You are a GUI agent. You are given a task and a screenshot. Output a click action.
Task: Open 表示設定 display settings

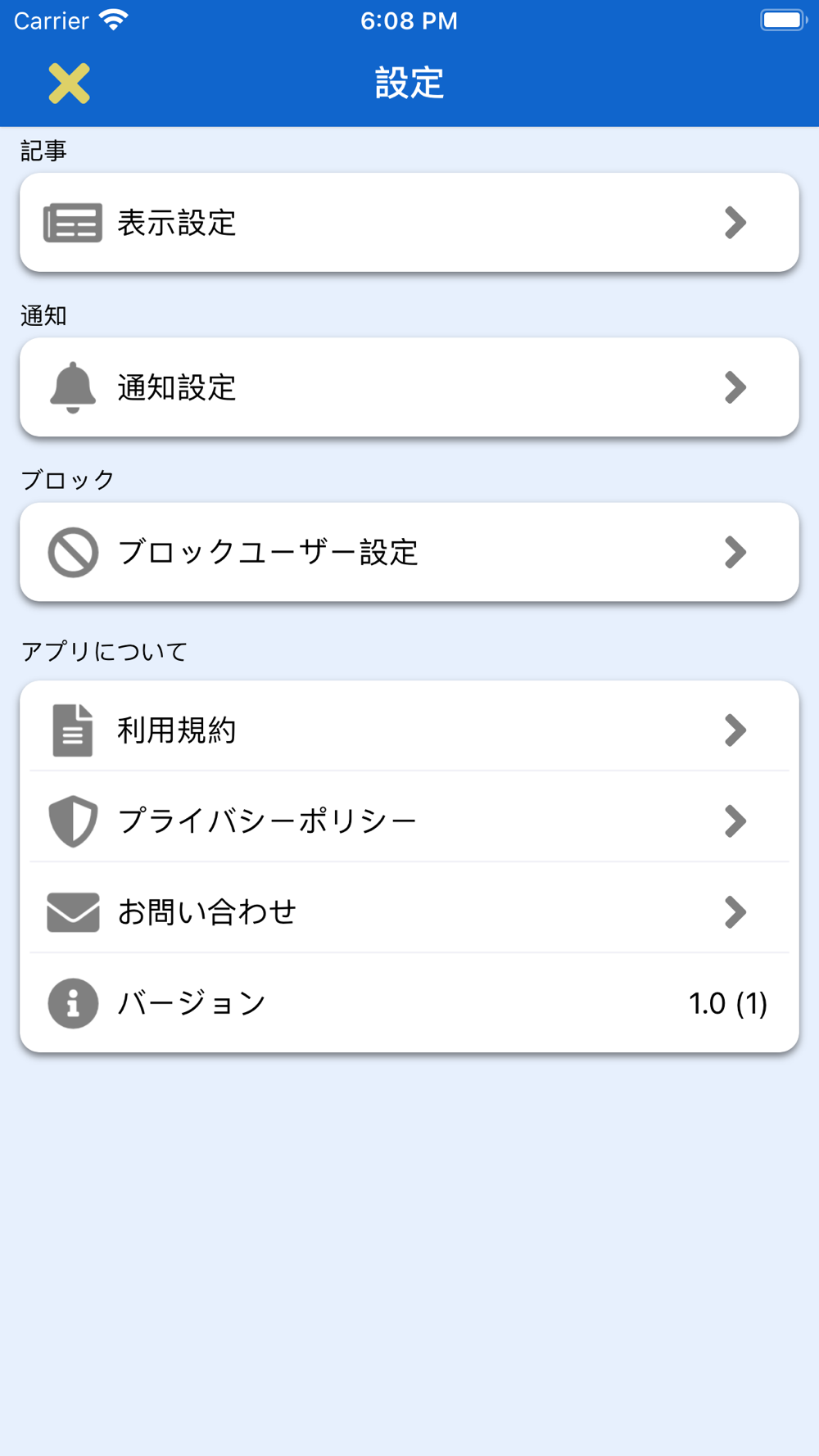pyautogui.click(x=409, y=222)
